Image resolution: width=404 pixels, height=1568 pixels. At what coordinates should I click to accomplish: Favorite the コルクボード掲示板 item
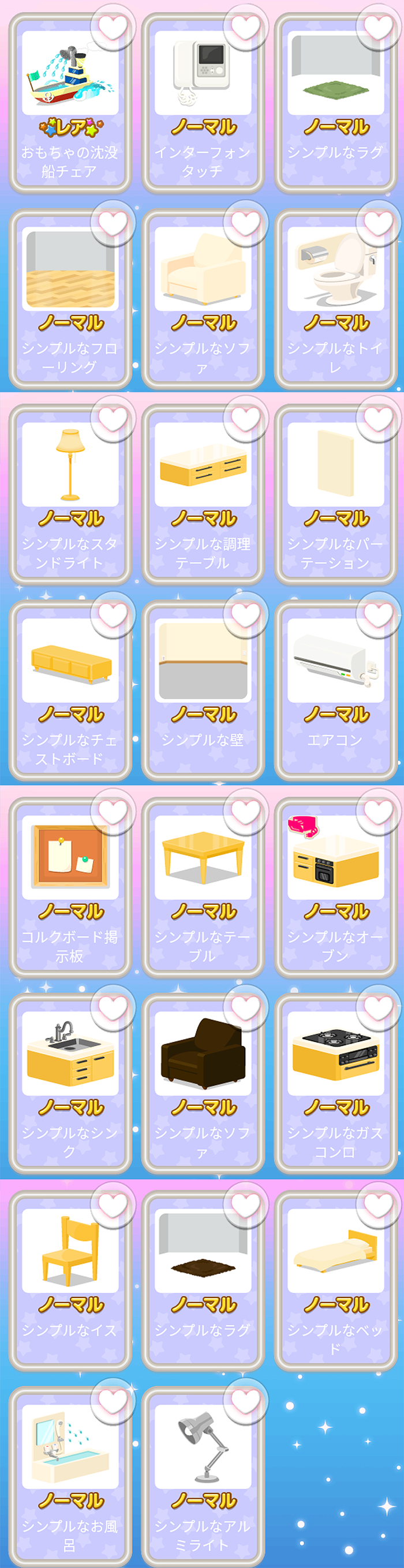pyautogui.click(x=113, y=812)
